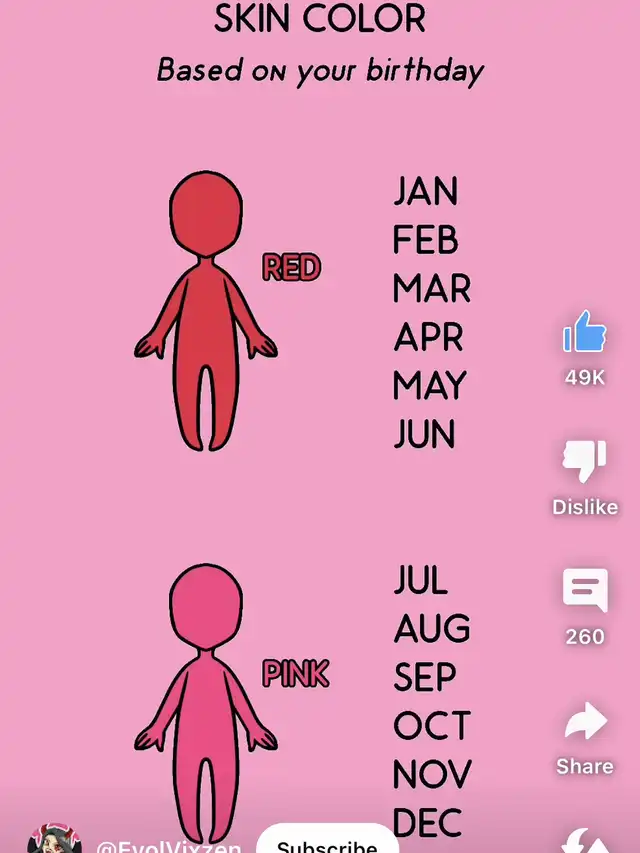Dislike this Short video
Viewport: 640px width, 853px height.
(585, 462)
